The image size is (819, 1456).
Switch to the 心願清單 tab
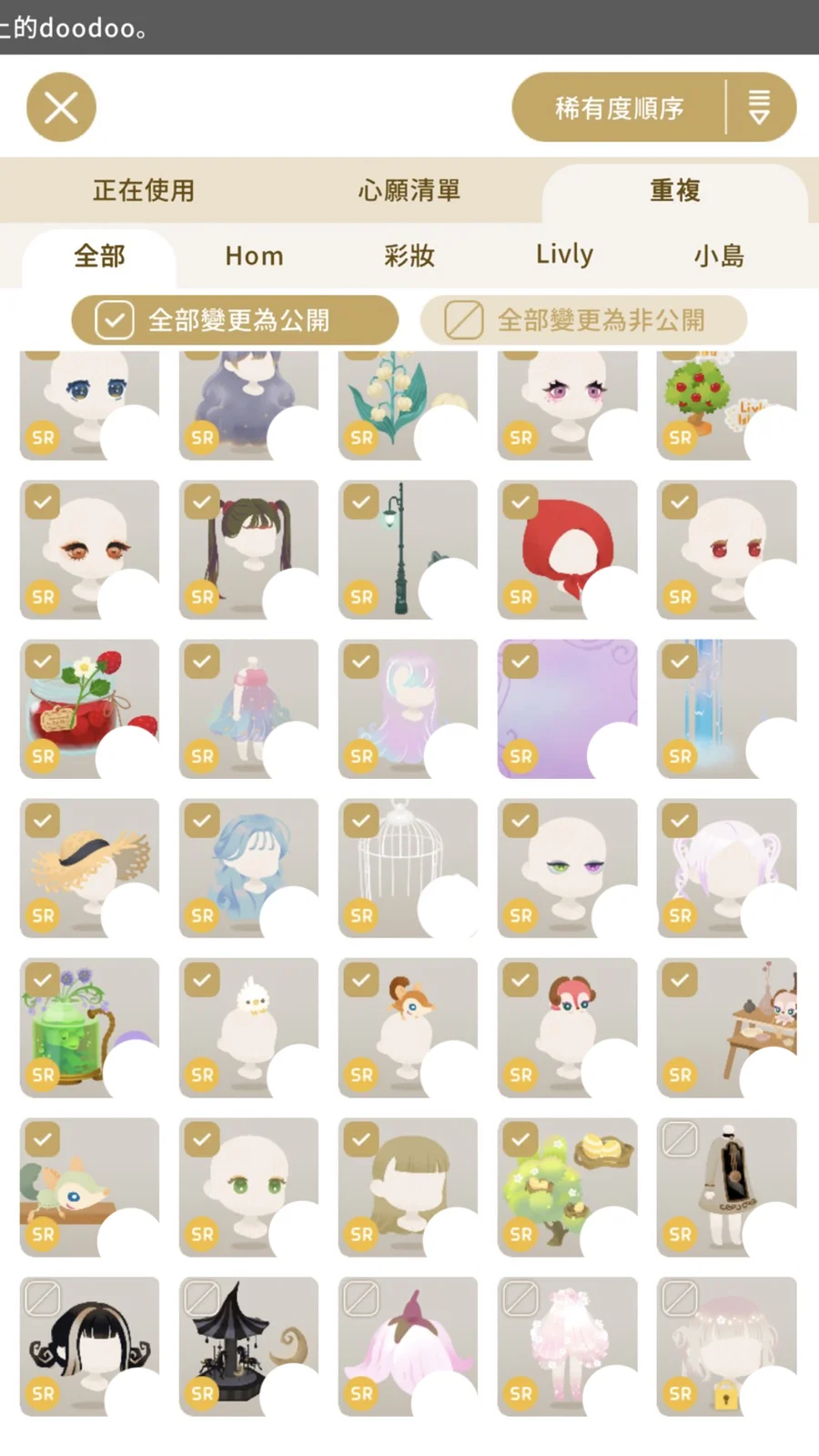(x=409, y=190)
